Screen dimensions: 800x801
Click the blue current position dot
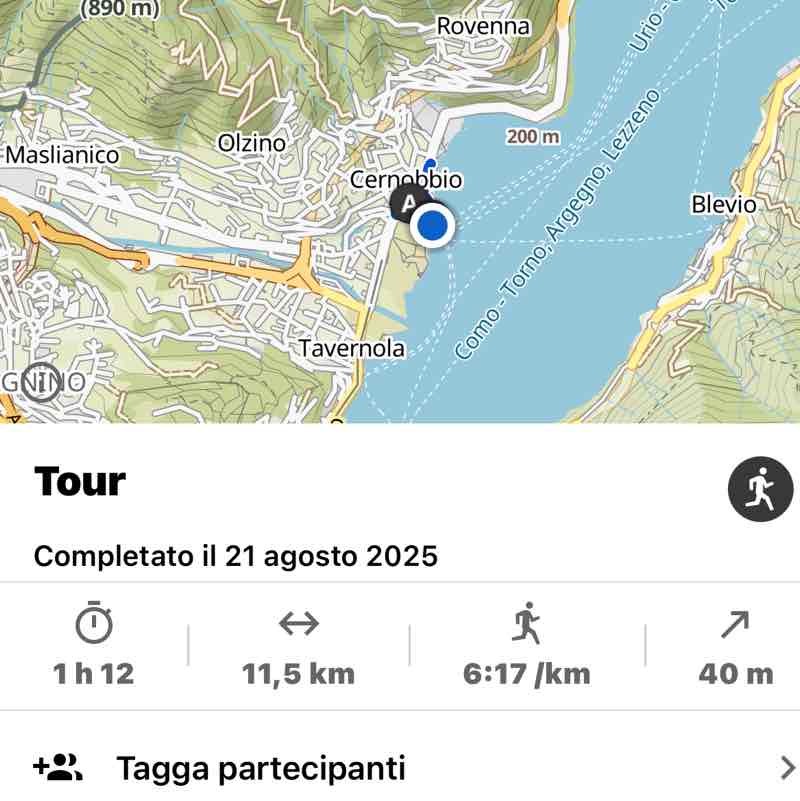point(432,227)
